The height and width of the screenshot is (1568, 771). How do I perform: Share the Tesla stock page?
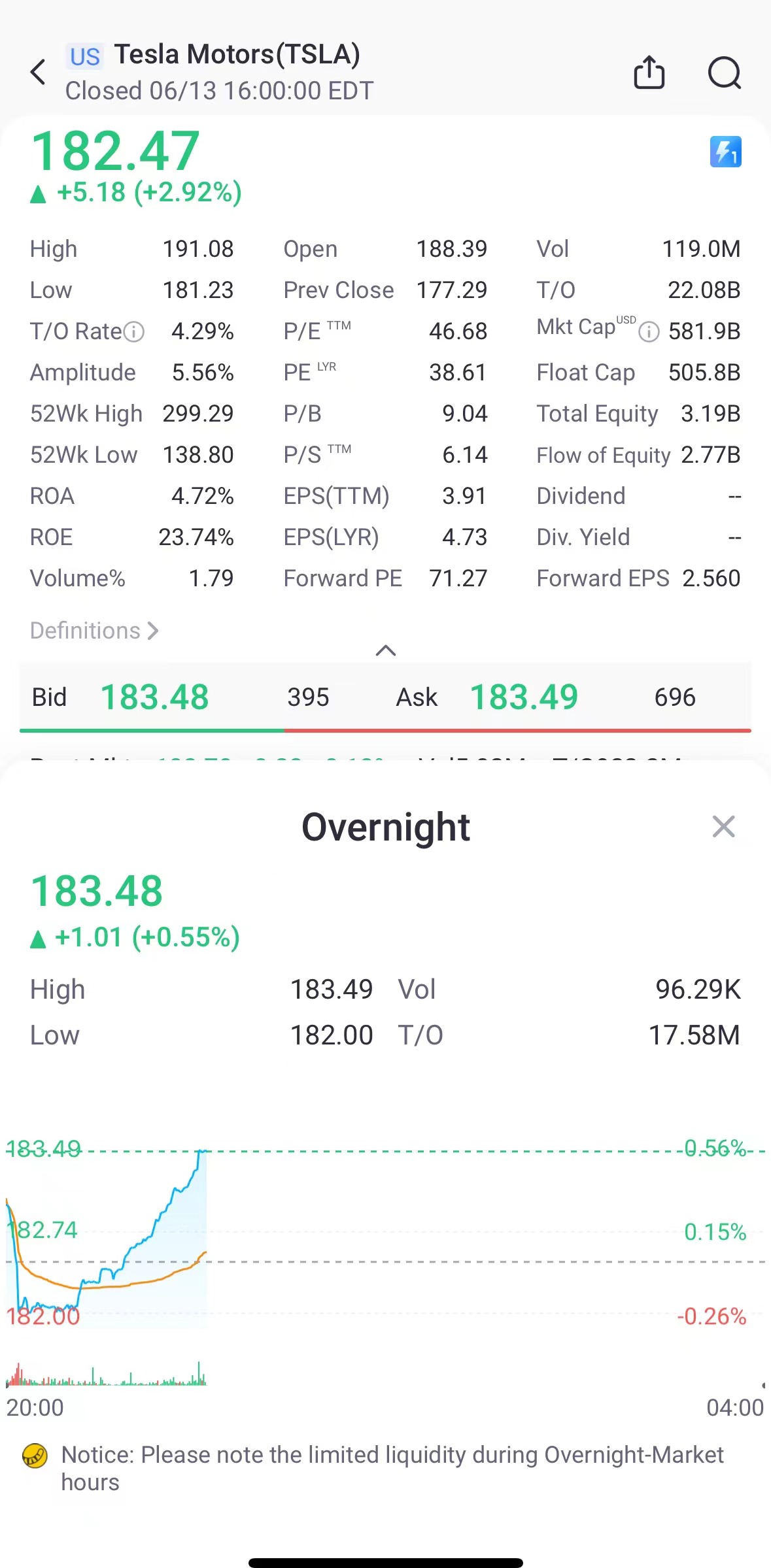[x=649, y=72]
